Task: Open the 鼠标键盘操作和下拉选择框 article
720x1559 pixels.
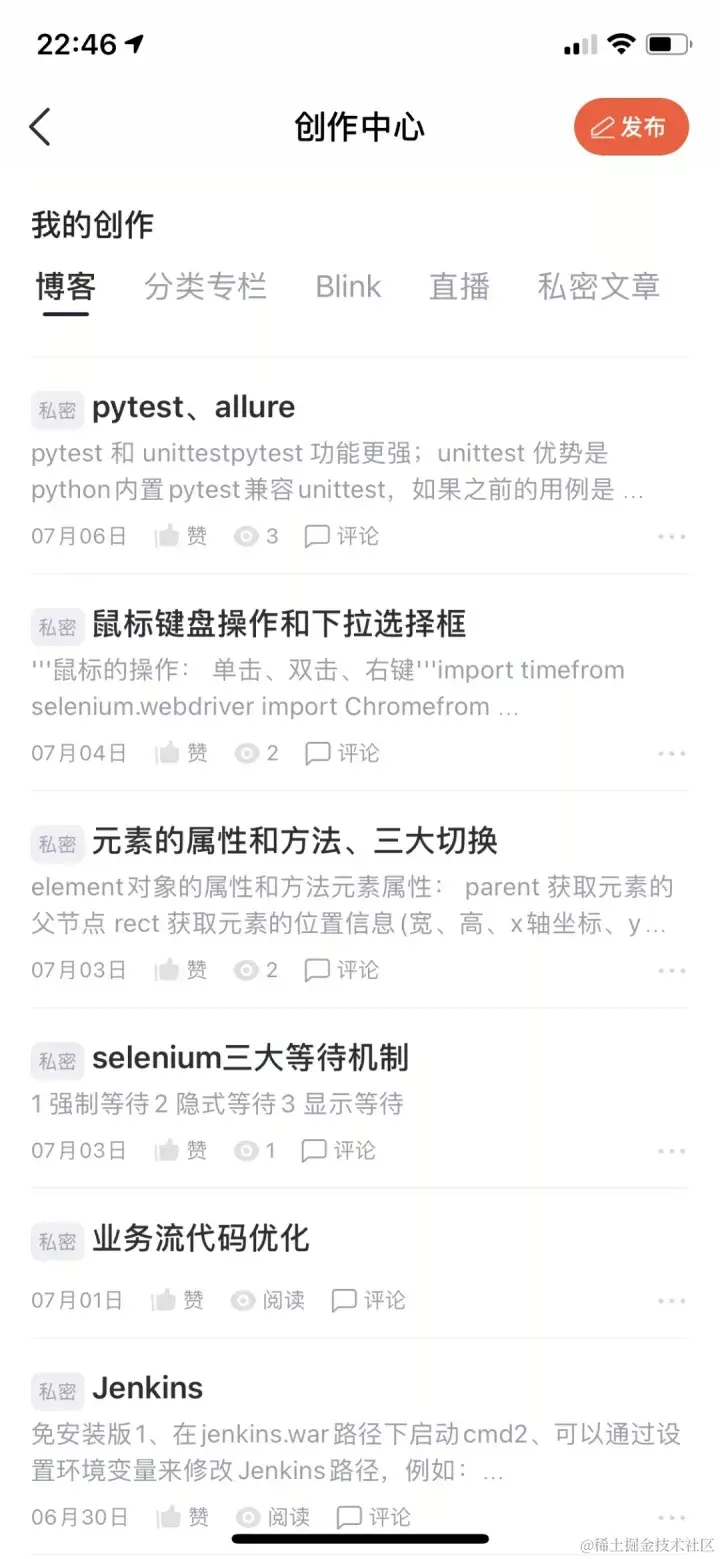Action: click(x=278, y=624)
